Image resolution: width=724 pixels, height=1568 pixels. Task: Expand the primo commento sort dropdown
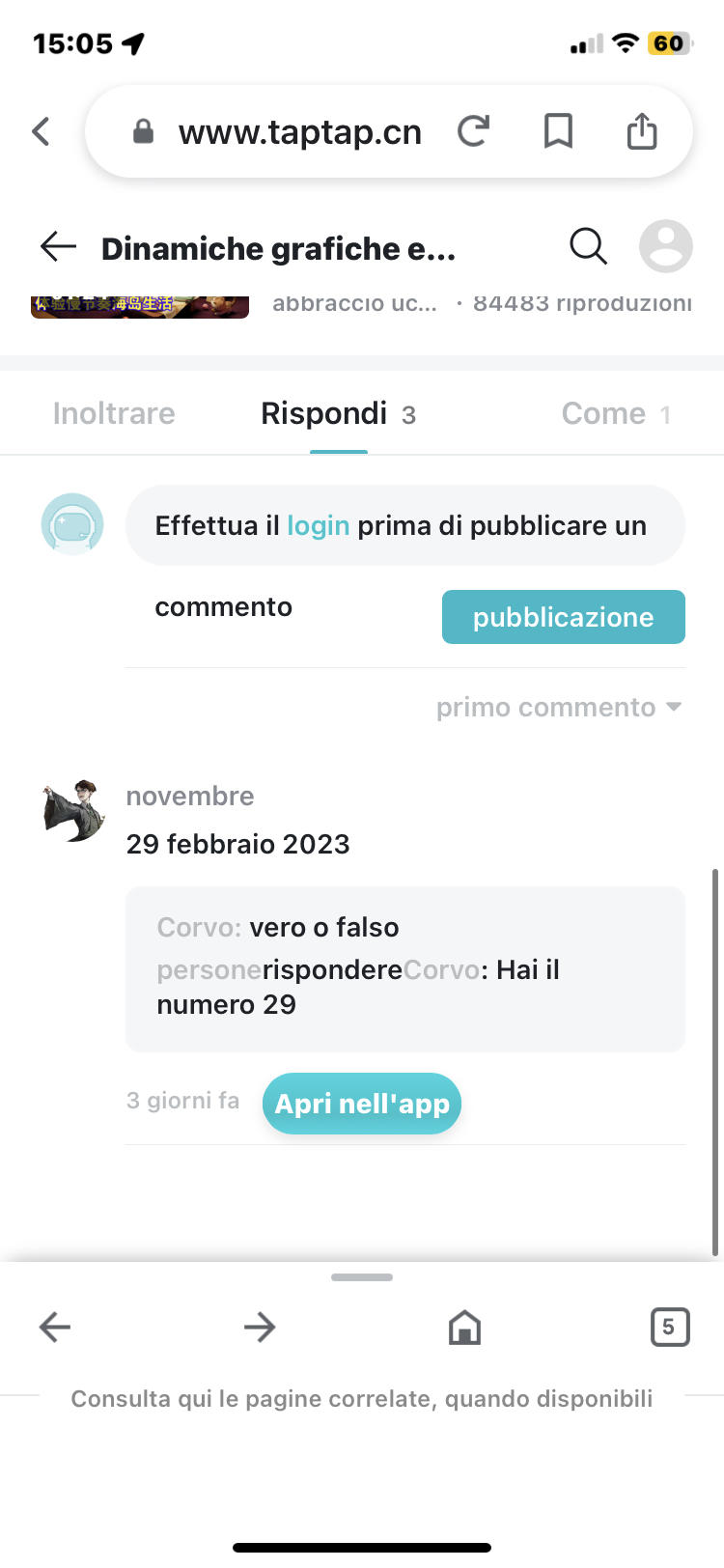(559, 708)
